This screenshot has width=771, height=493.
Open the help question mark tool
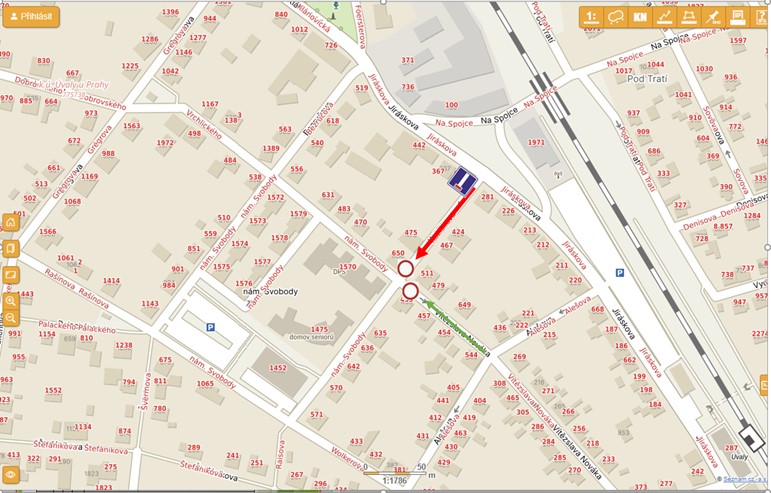coord(761,17)
